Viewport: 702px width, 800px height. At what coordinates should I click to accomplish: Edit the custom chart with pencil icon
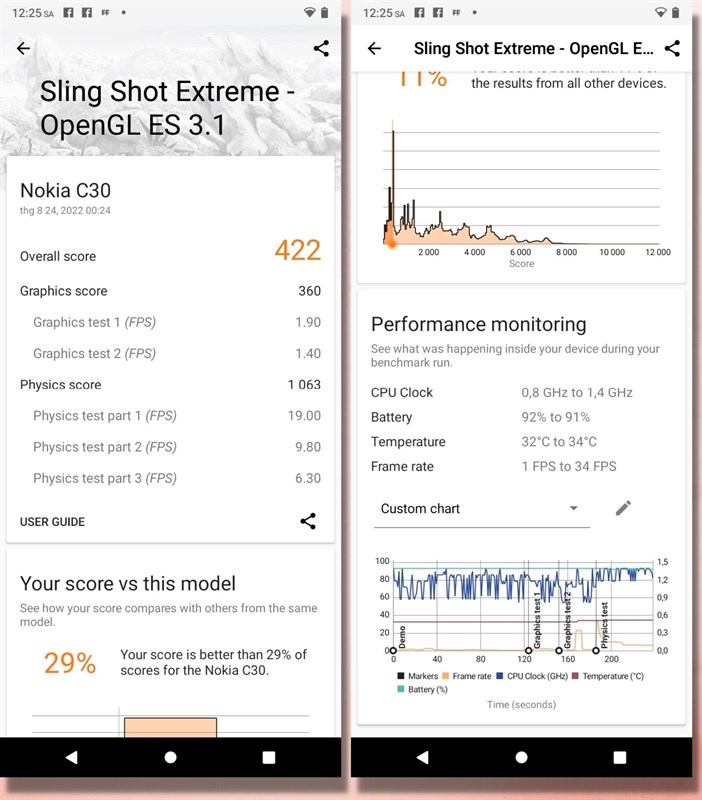[623, 508]
